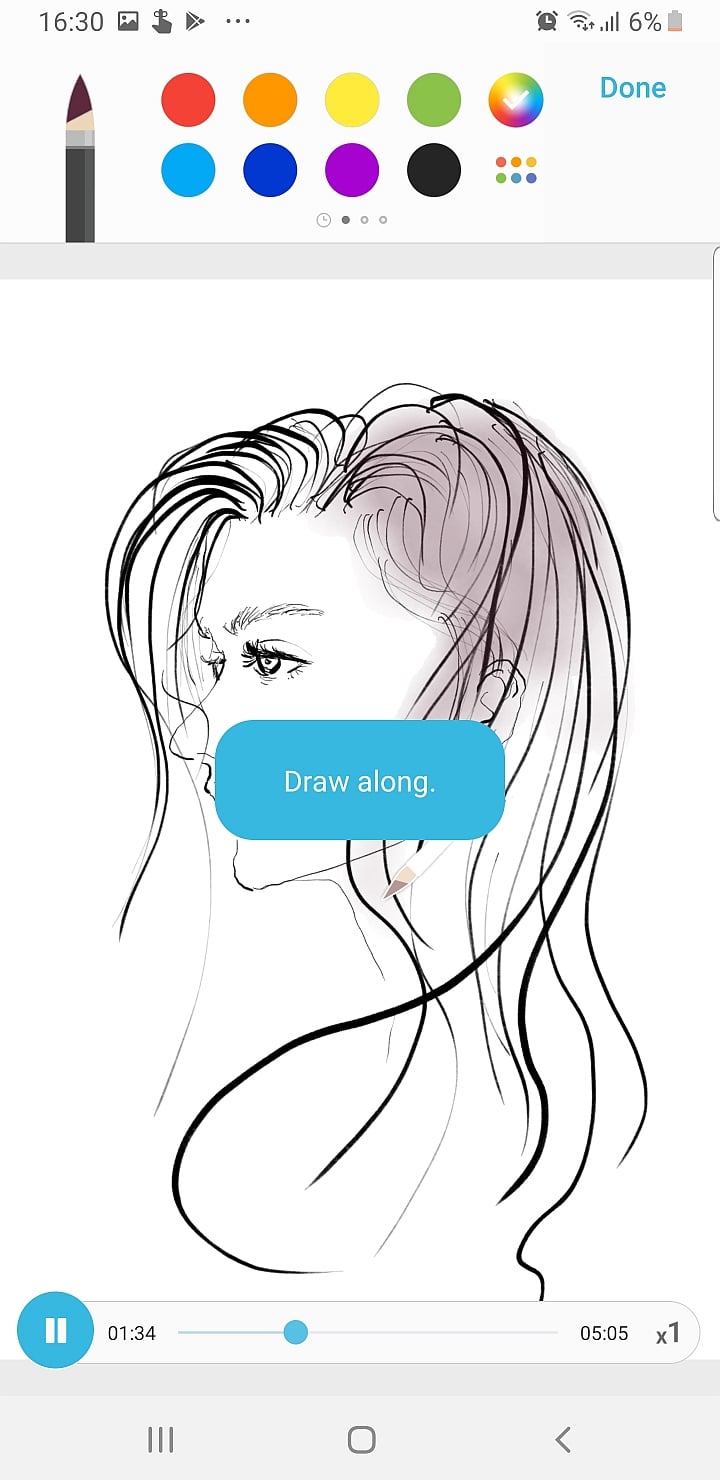Change the x1 playback speed
The height and width of the screenshot is (1480, 720).
668,1332
